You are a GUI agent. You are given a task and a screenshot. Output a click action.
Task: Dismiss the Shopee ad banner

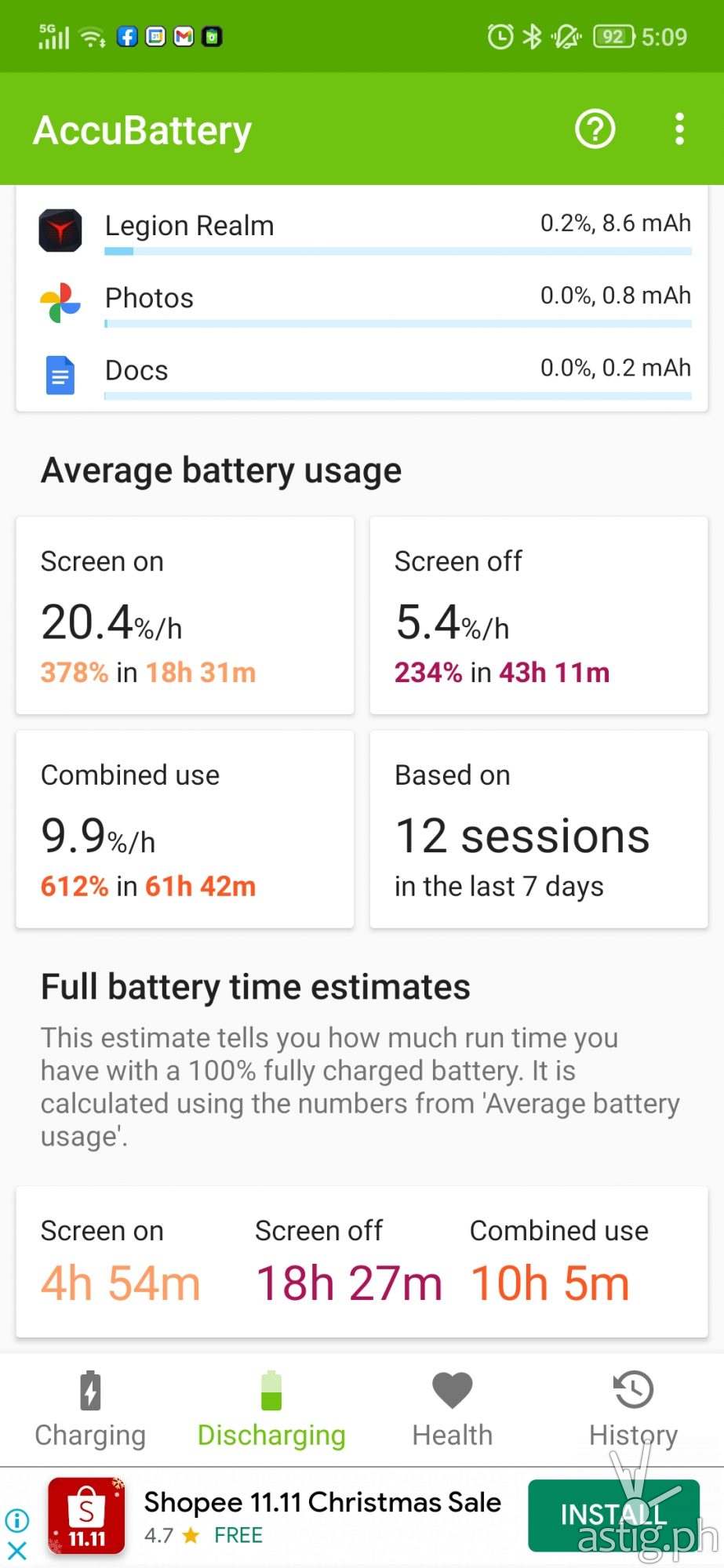tap(16, 1550)
